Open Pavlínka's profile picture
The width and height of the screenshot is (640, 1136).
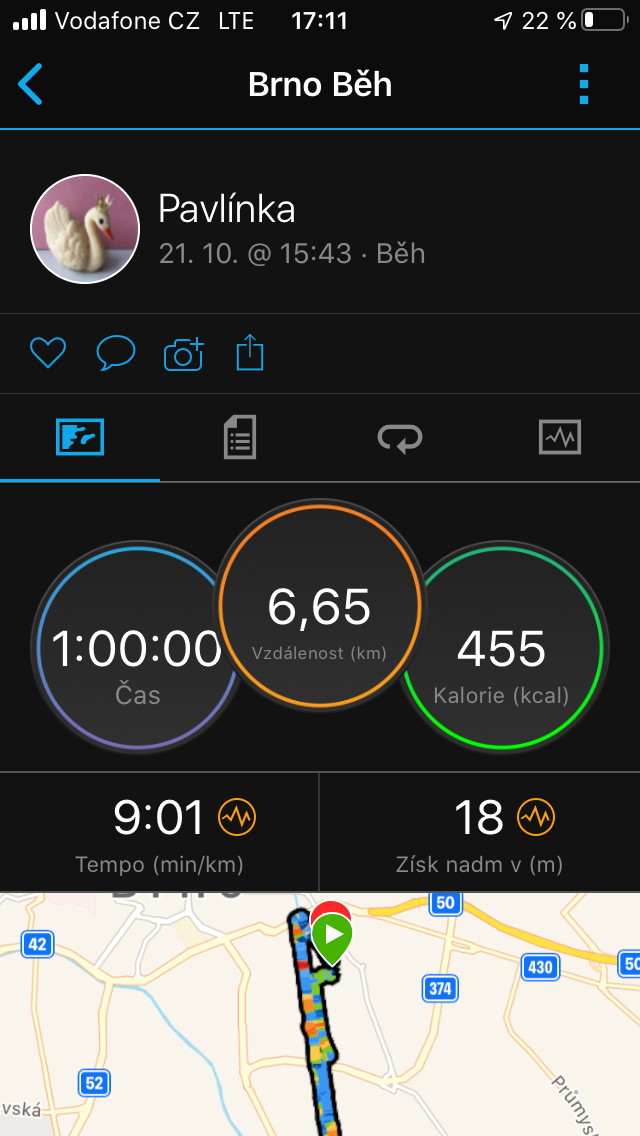(x=85, y=229)
